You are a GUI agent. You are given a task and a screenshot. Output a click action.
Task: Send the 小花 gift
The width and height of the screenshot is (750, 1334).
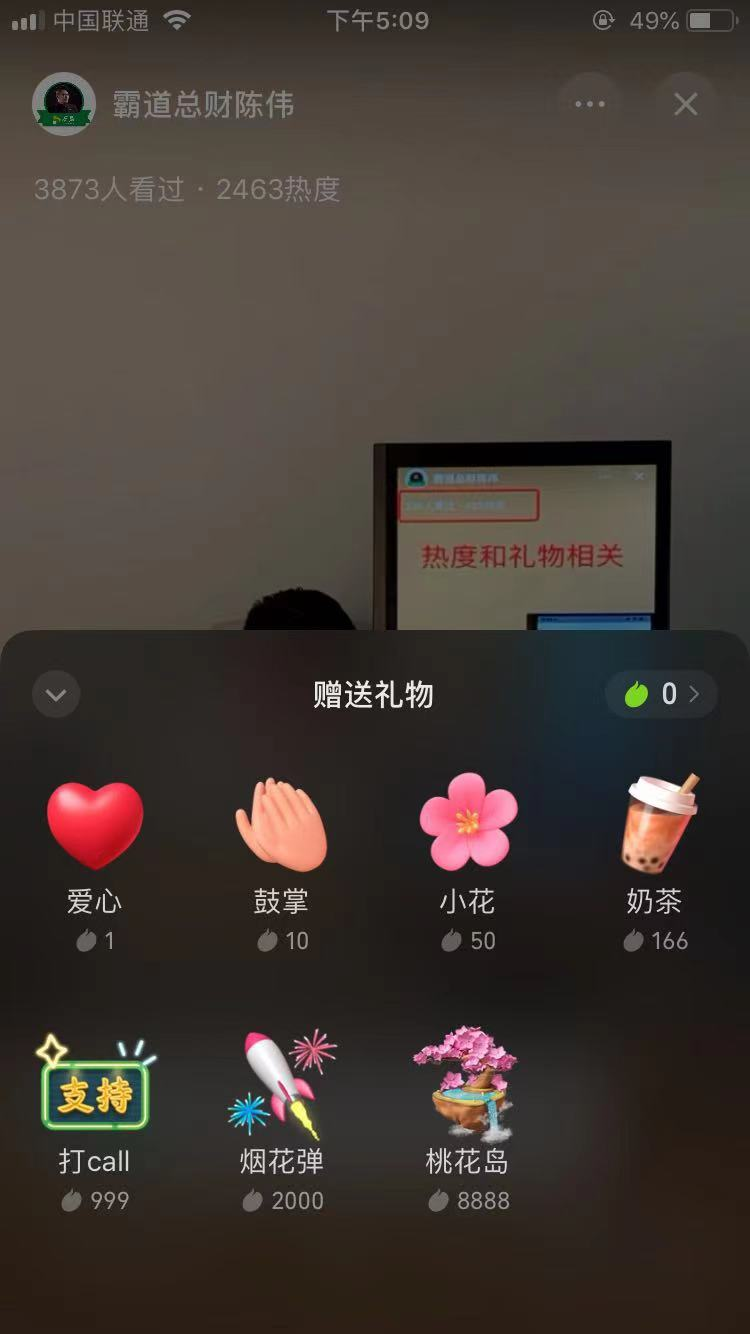click(468, 865)
